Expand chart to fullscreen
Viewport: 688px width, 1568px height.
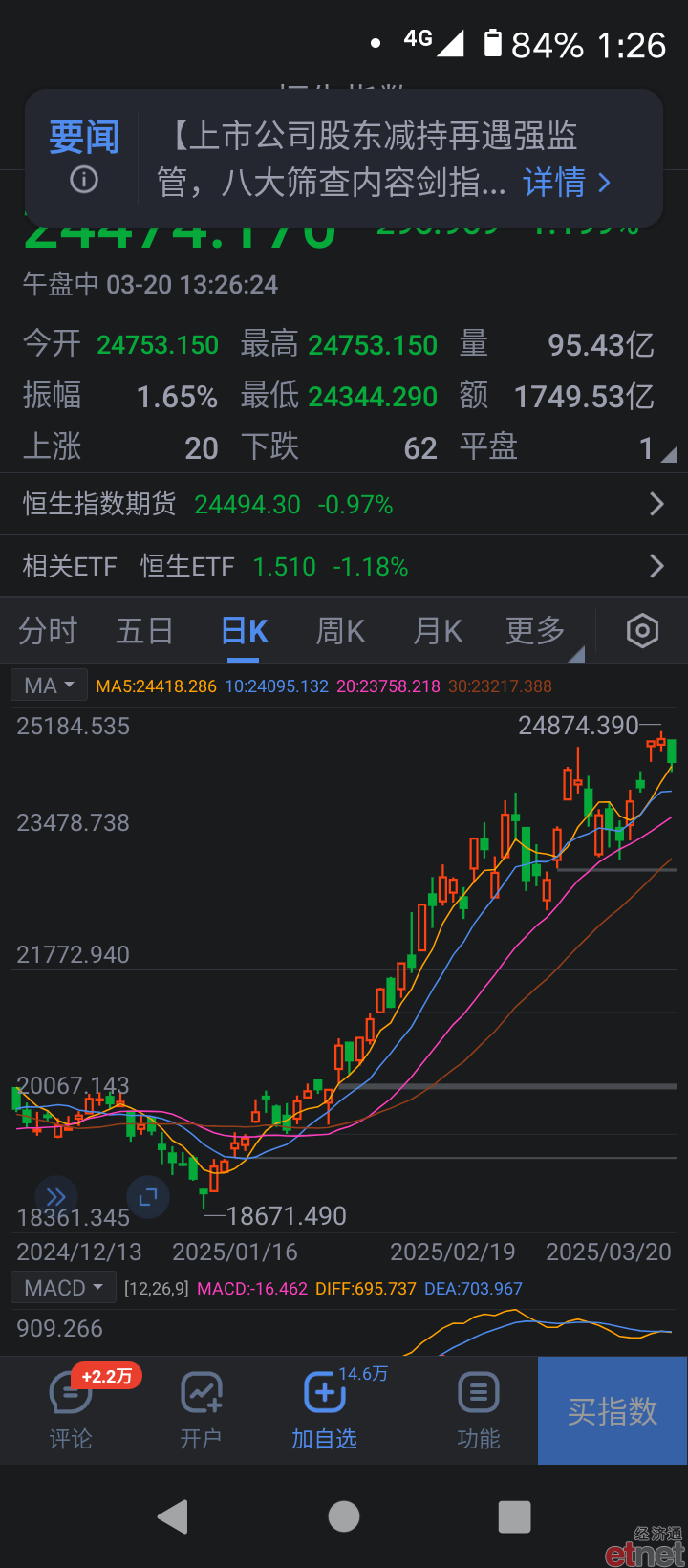pyautogui.click(x=148, y=1196)
